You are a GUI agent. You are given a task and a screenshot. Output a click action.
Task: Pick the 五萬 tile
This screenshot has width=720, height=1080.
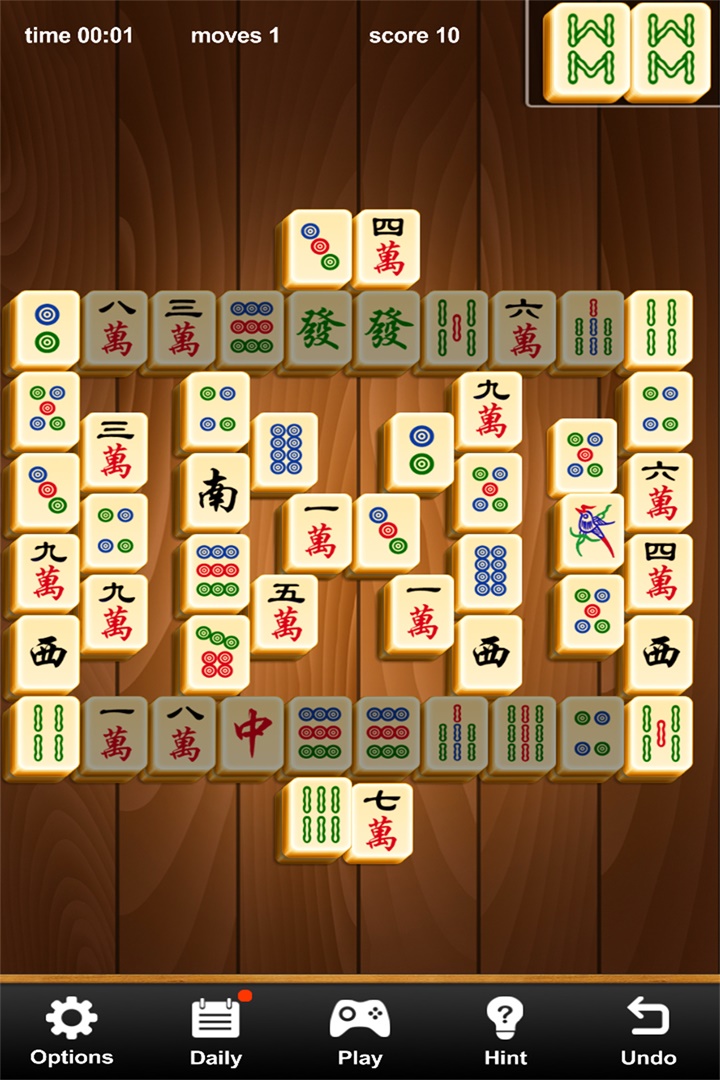286,613
